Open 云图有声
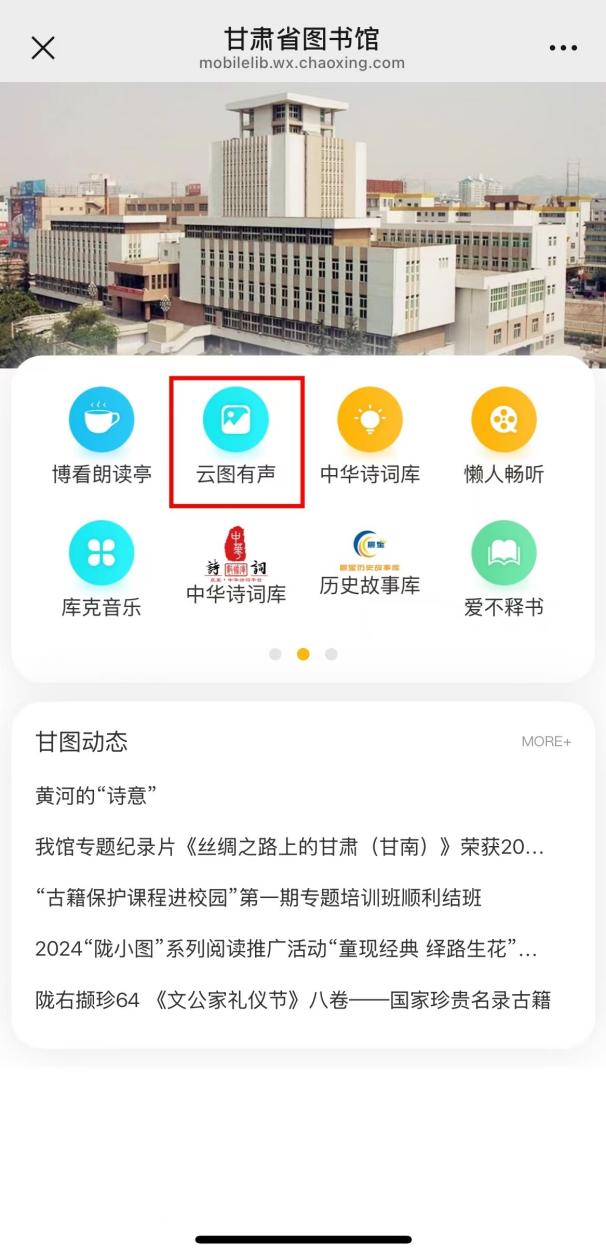 pos(236,437)
